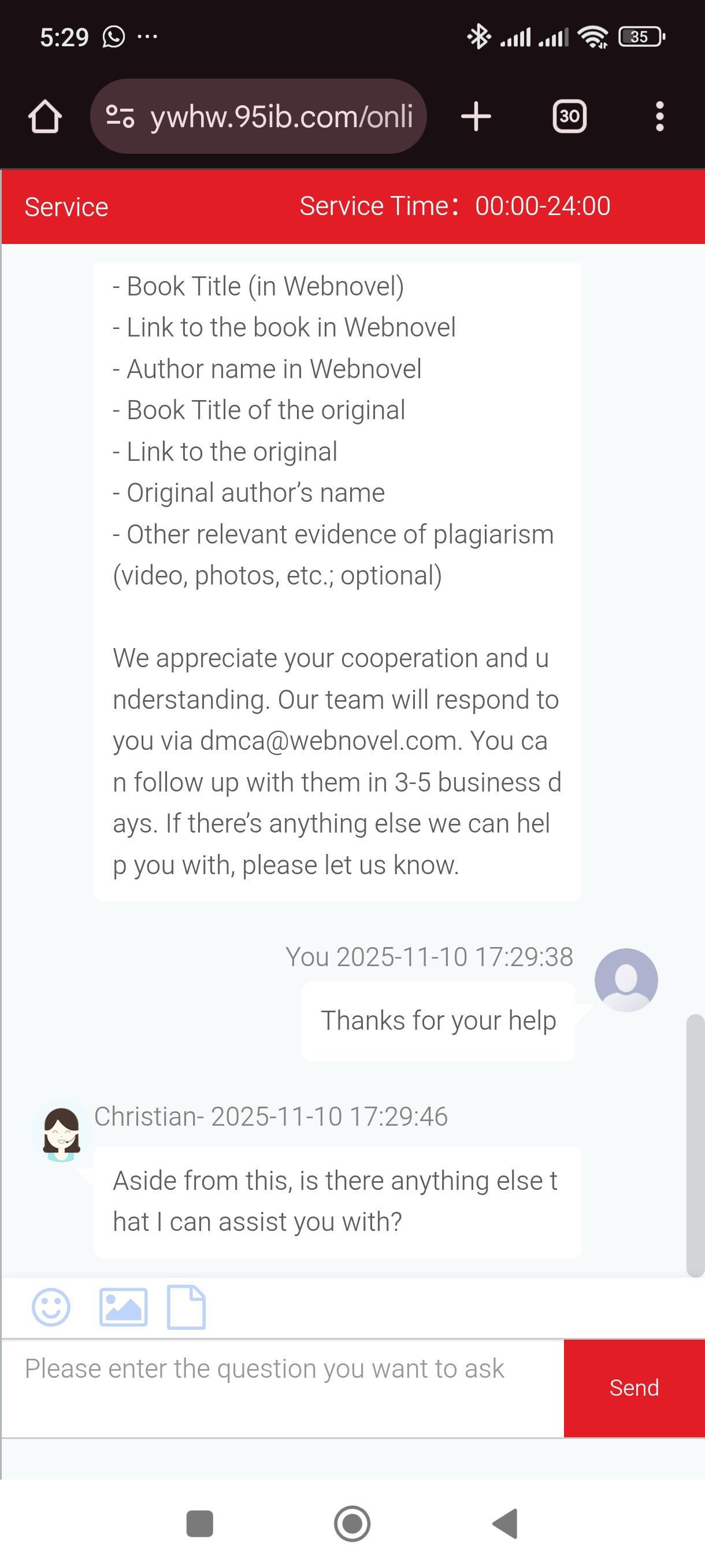Open the browser overflow menu
Image resolution: width=705 pixels, height=1568 pixels.
click(x=659, y=116)
